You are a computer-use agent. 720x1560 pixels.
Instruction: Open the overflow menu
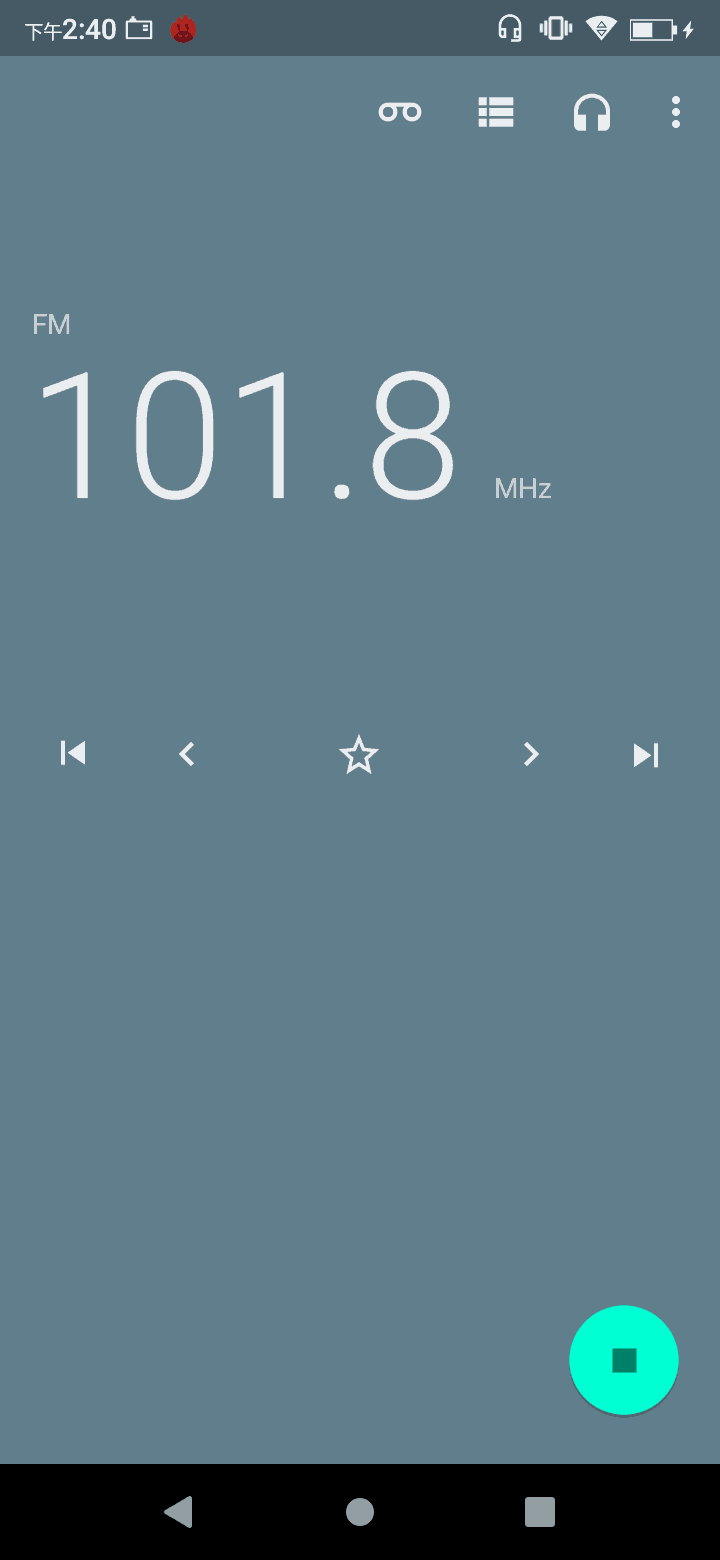click(x=676, y=113)
